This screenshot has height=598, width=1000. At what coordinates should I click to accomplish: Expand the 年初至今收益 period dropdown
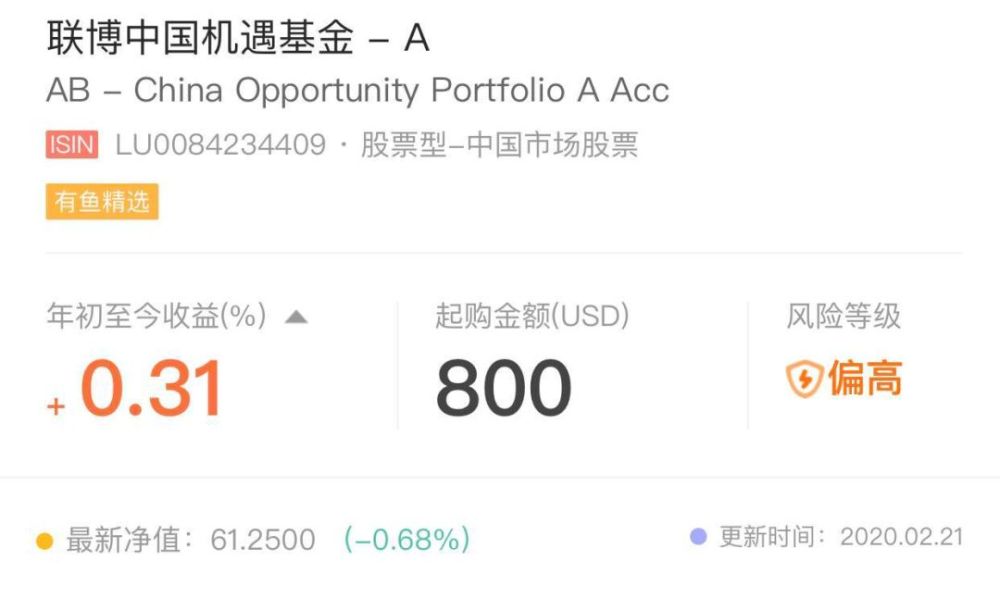(x=295, y=318)
